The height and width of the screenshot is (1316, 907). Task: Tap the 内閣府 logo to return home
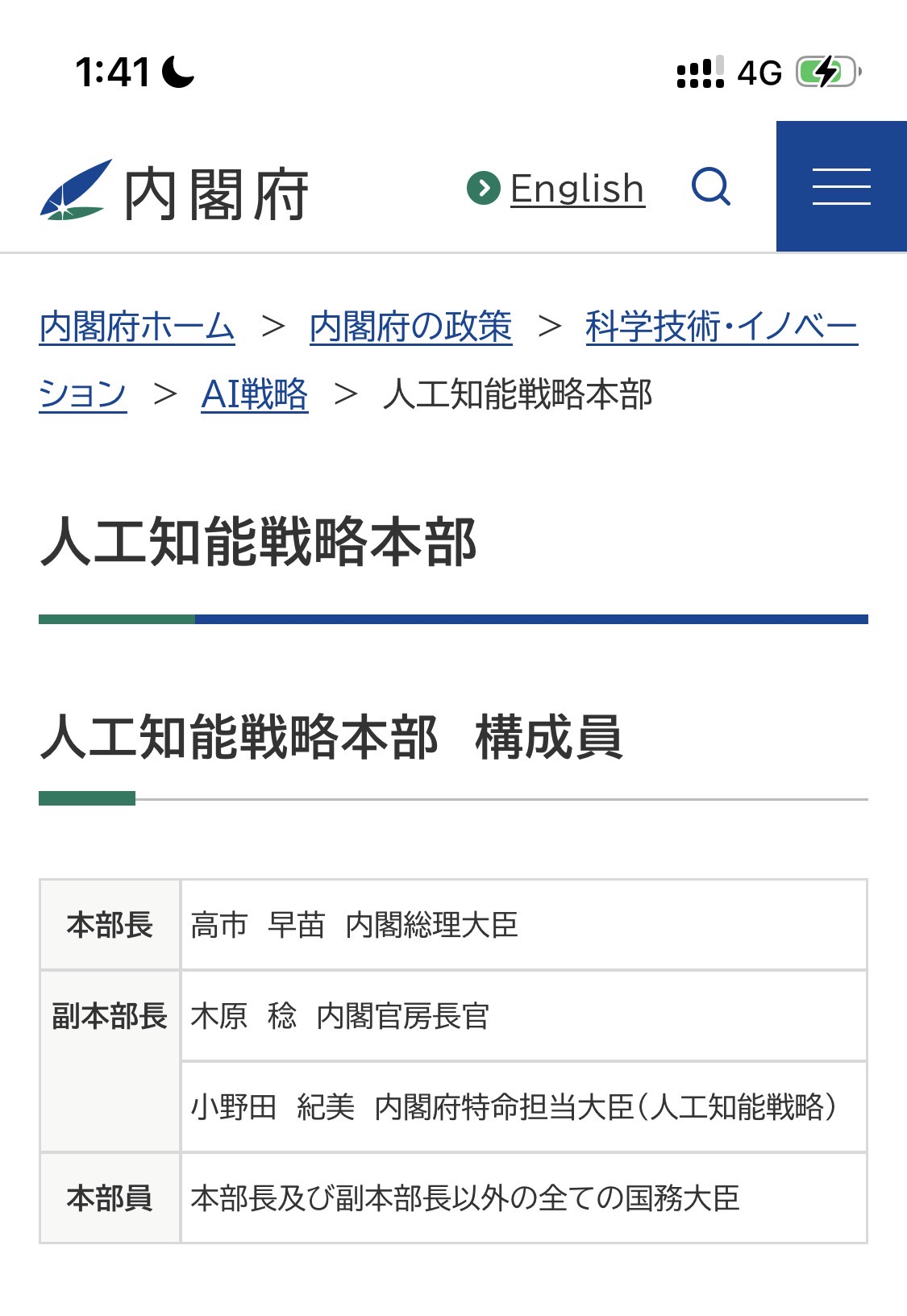tap(174, 192)
